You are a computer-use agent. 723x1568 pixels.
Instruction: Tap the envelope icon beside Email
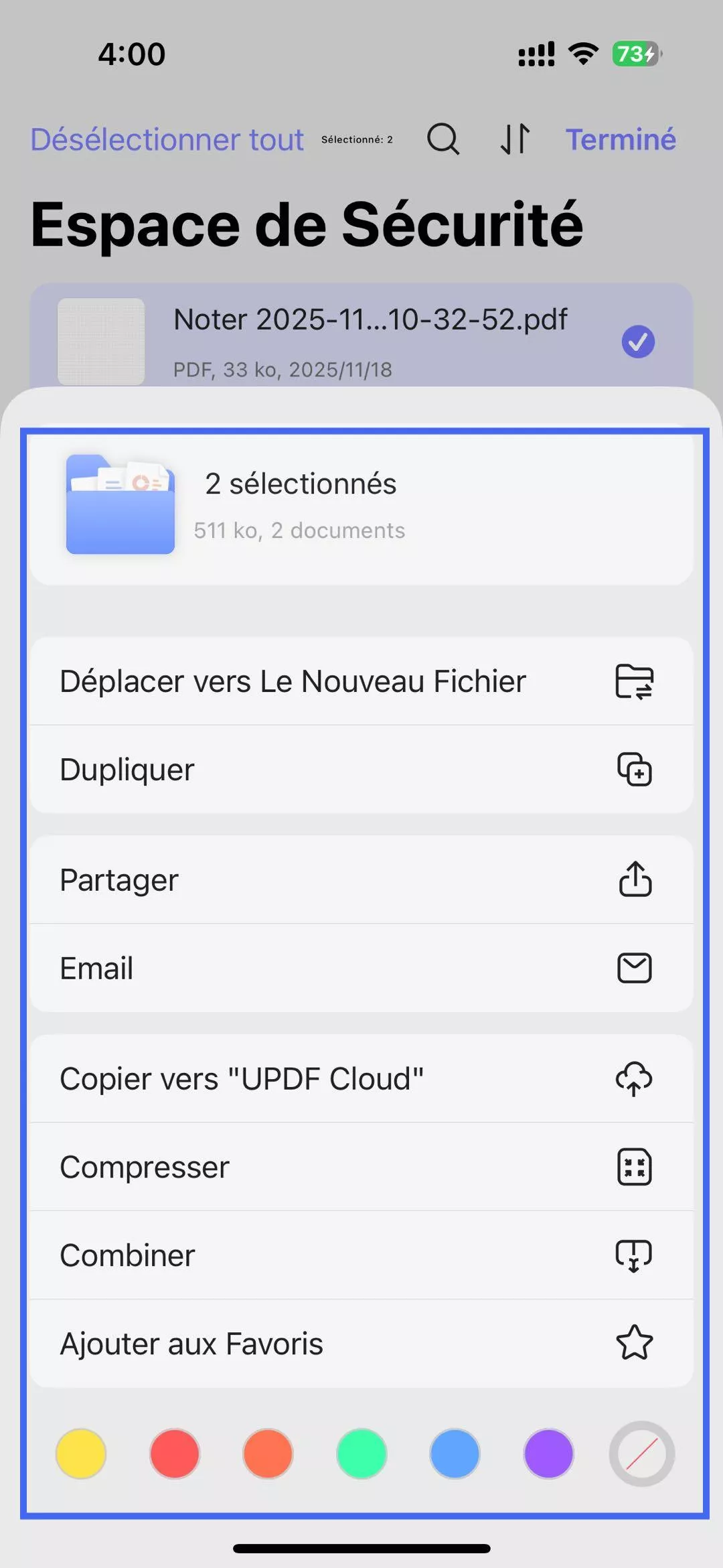pos(634,969)
